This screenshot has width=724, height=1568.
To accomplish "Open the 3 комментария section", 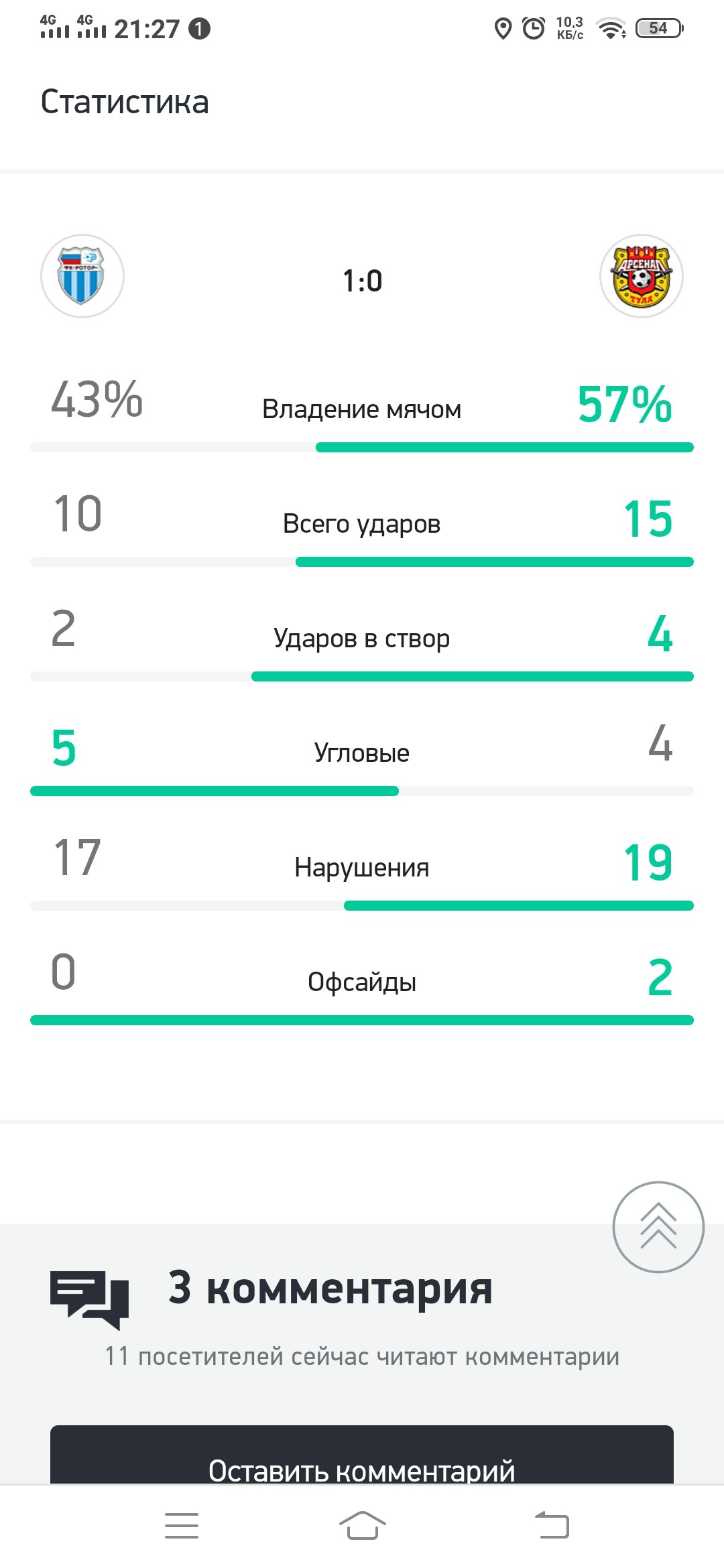I will click(x=330, y=1288).
